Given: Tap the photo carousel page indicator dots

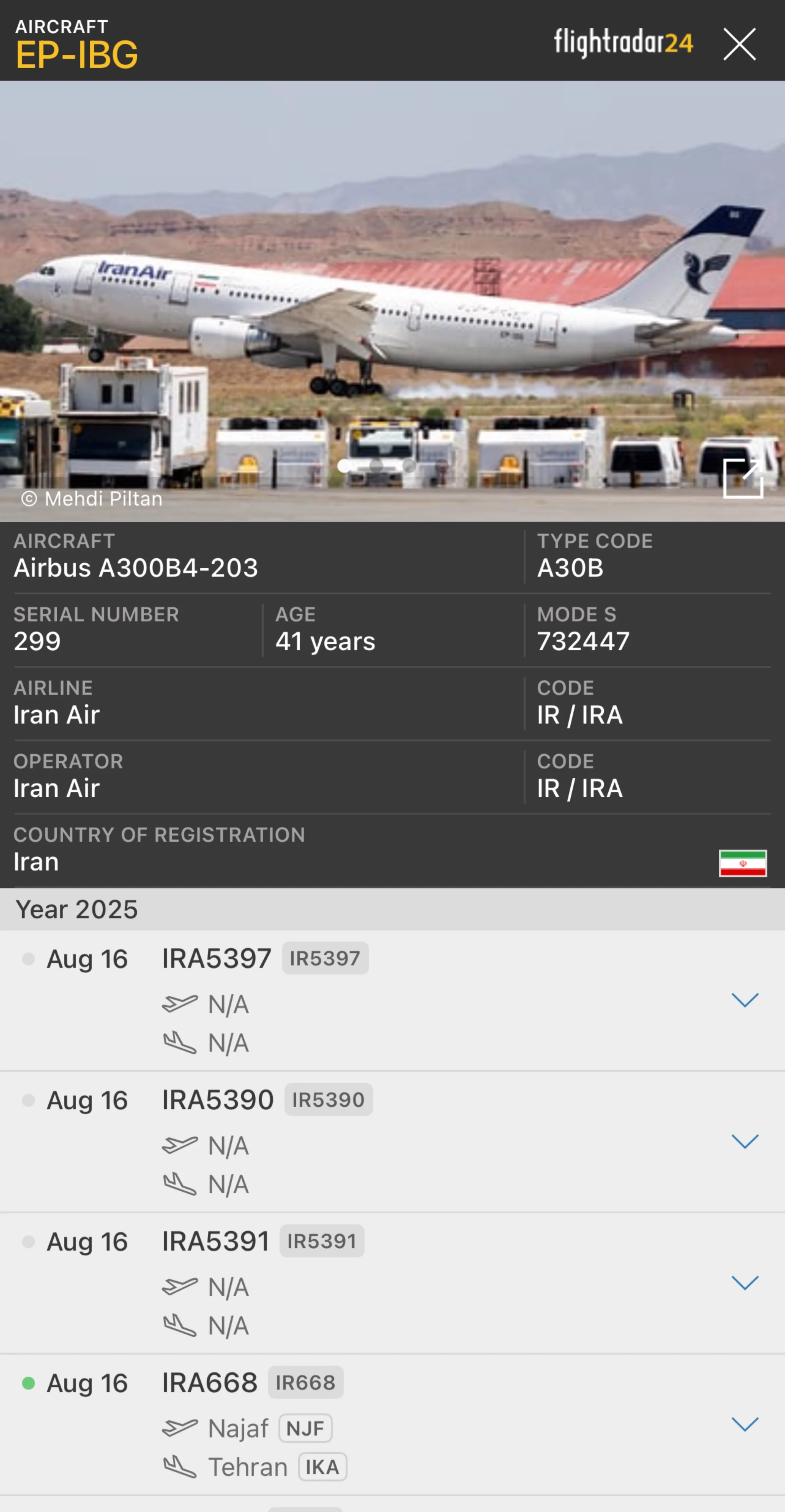Looking at the screenshot, I should 377,466.
